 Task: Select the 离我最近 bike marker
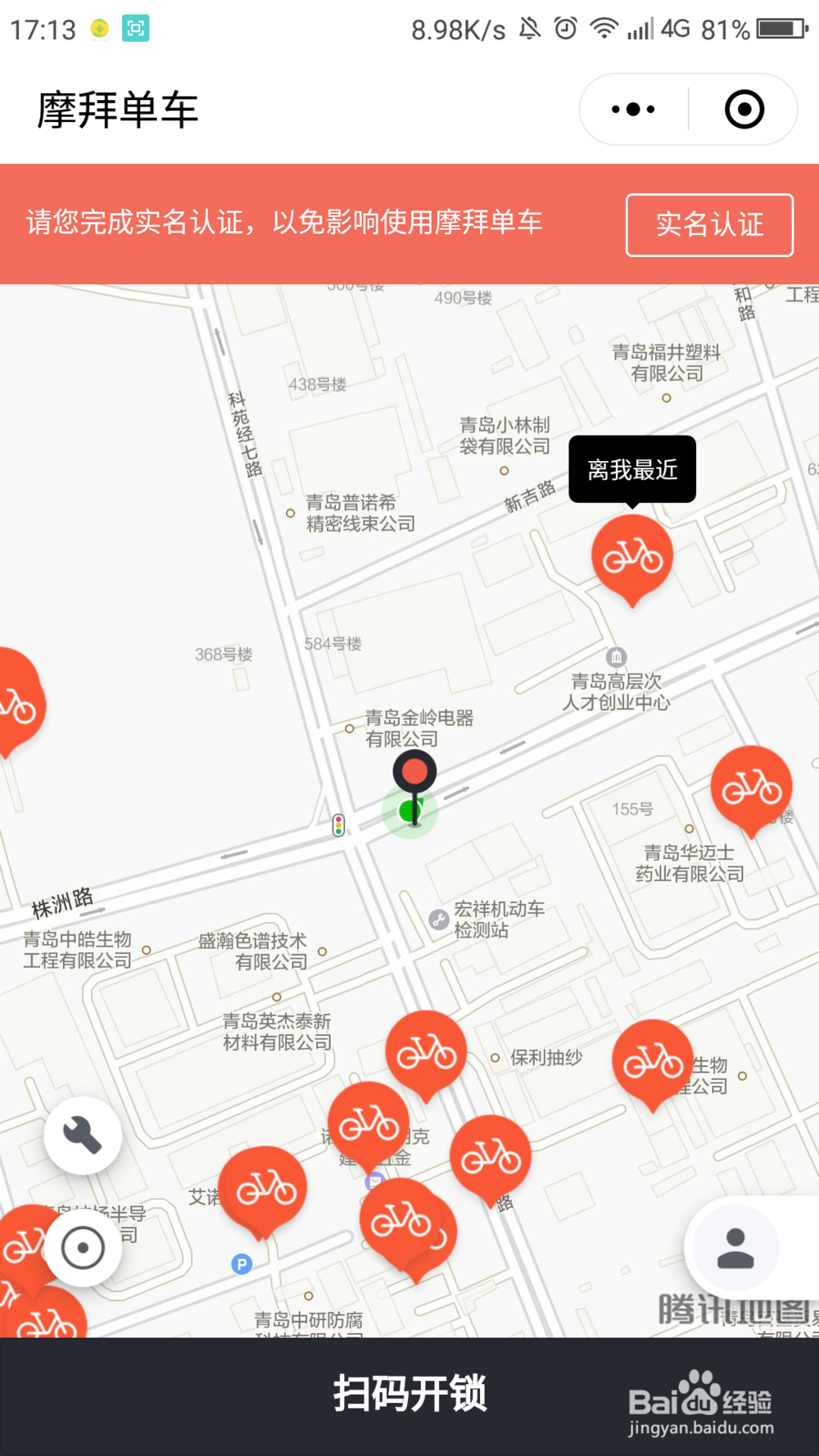point(631,557)
